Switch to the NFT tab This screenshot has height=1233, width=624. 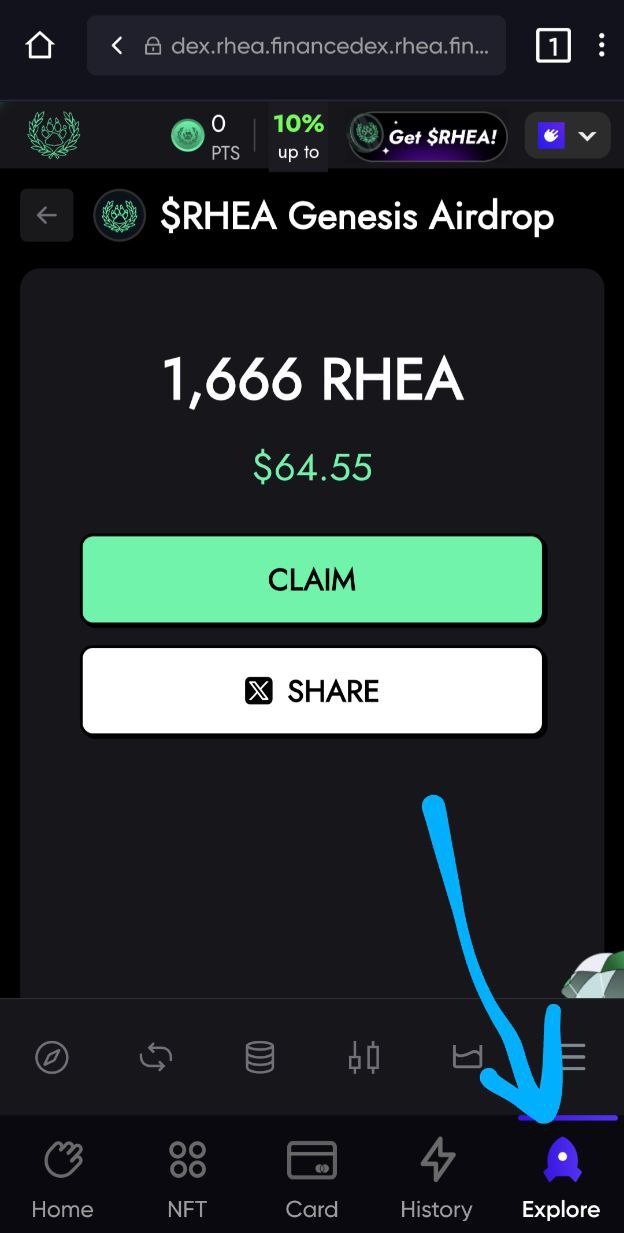click(x=187, y=1180)
